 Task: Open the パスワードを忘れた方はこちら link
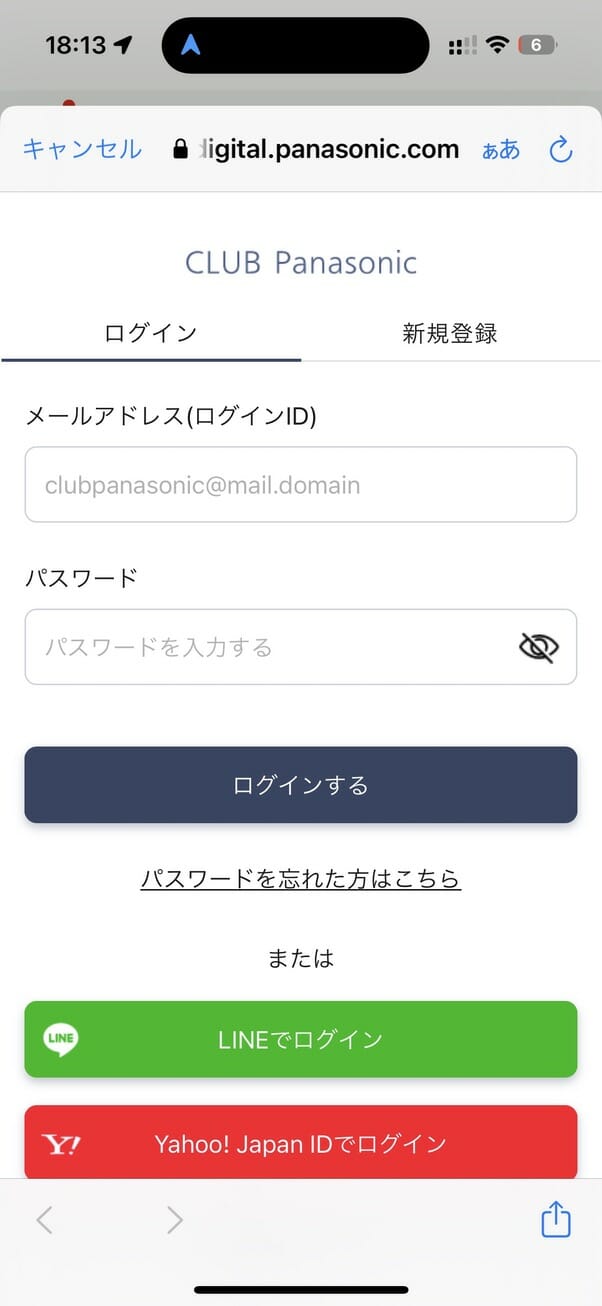pos(301,879)
